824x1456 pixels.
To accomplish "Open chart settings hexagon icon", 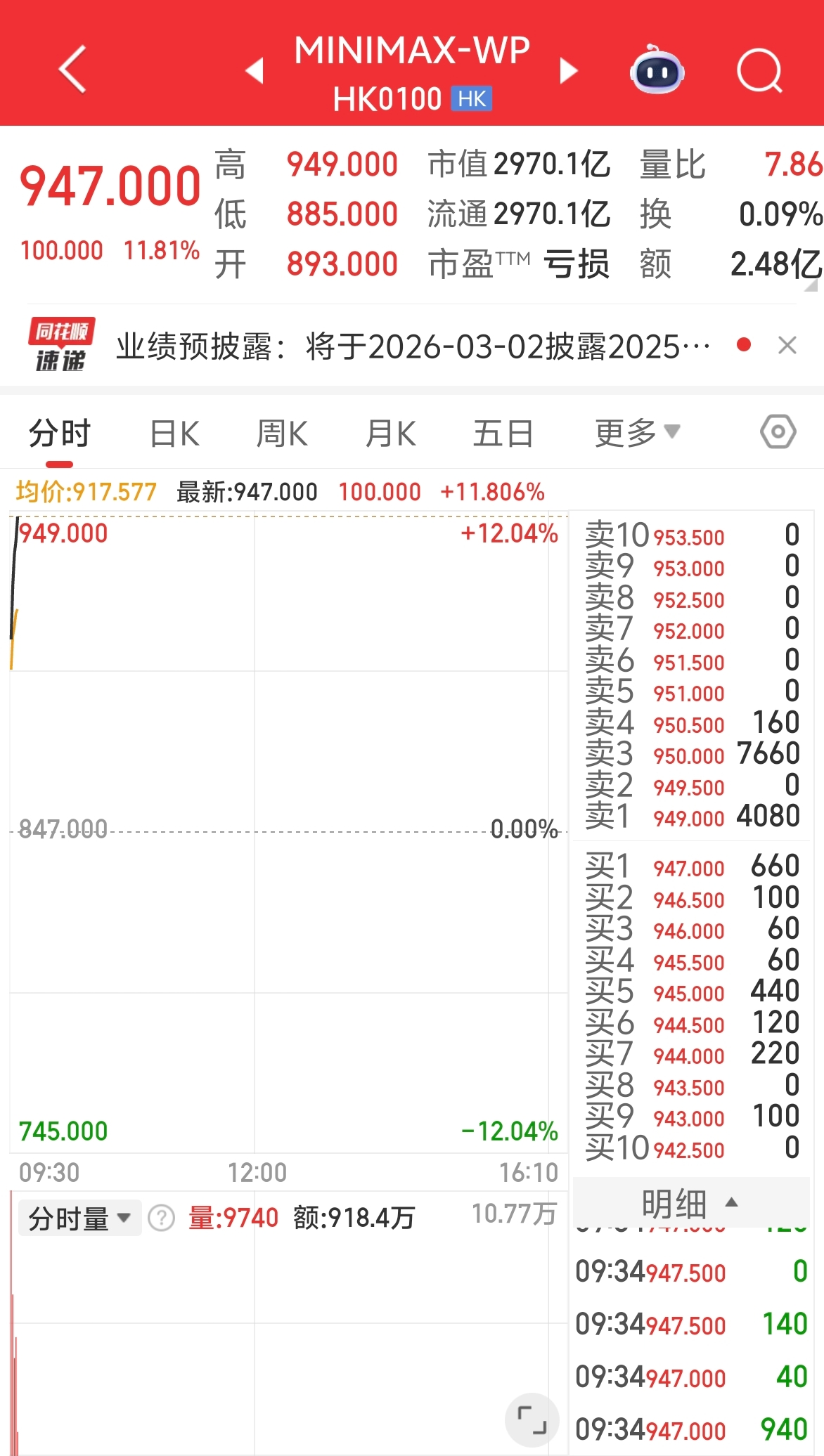I will tap(778, 431).
